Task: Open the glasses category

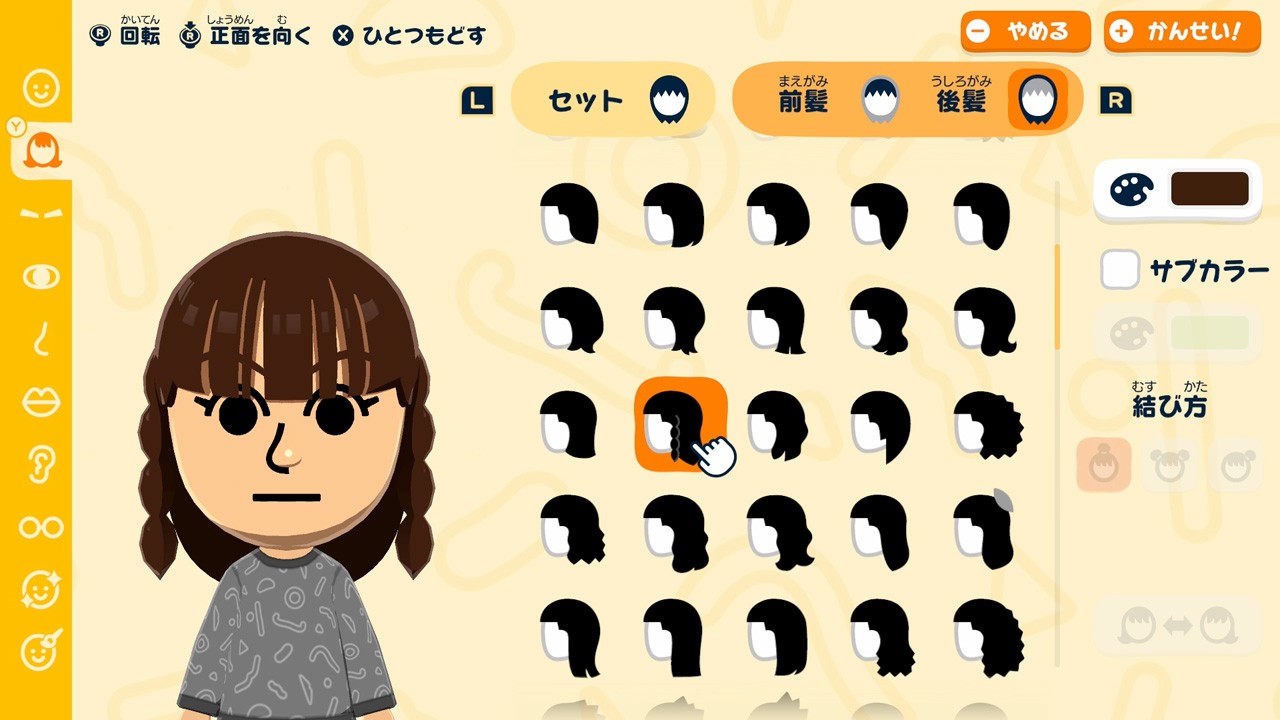Action: 41,527
